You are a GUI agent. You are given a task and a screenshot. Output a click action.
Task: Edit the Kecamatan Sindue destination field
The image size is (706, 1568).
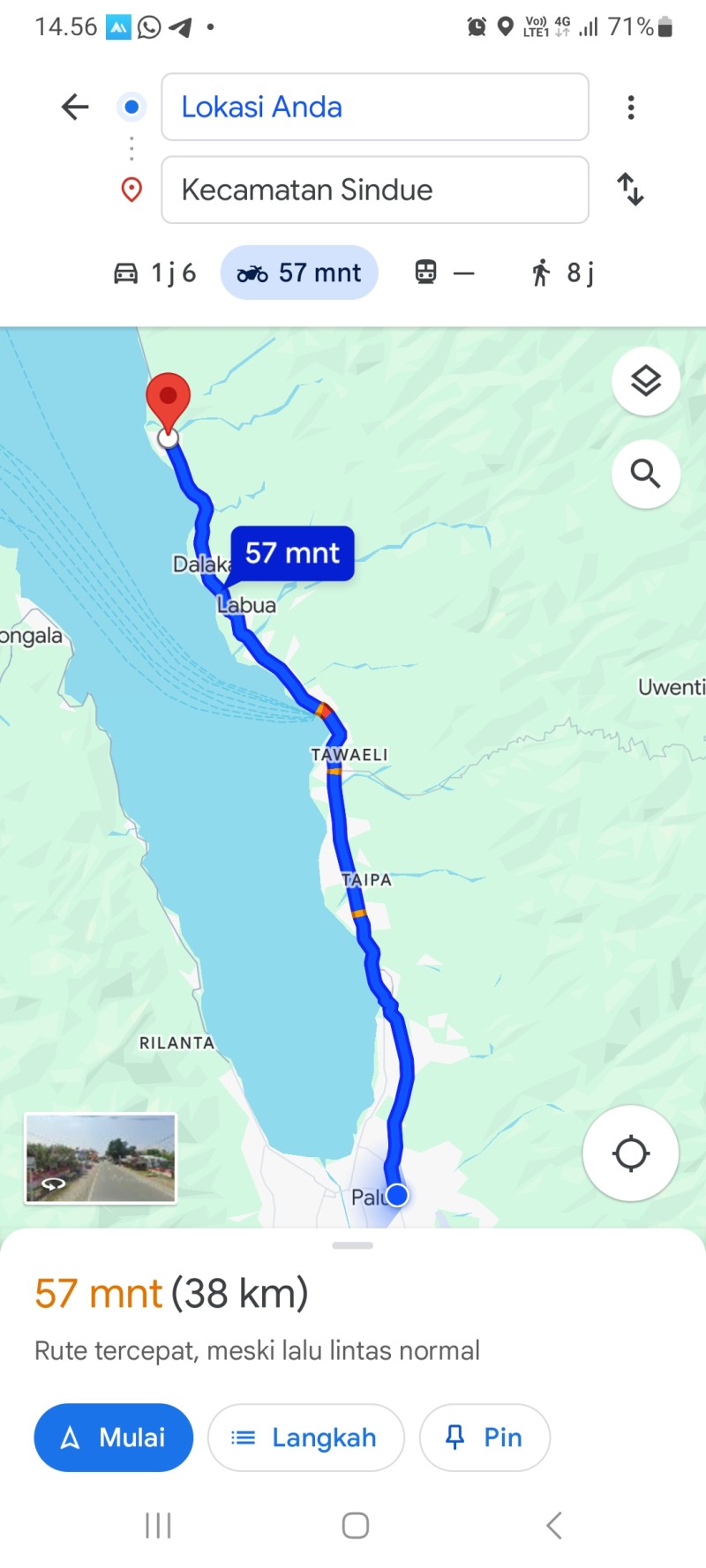click(x=375, y=190)
